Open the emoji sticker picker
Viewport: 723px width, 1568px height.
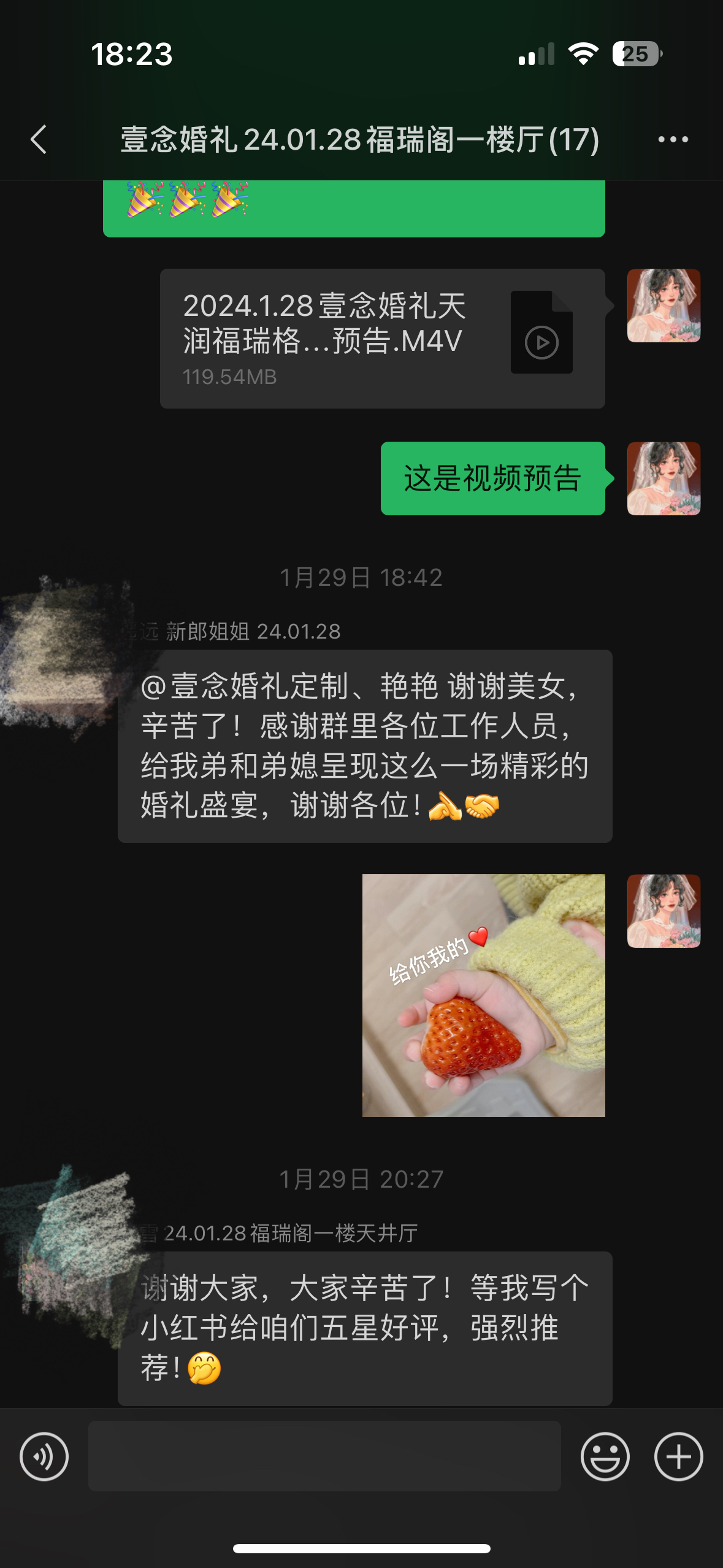(605, 1456)
